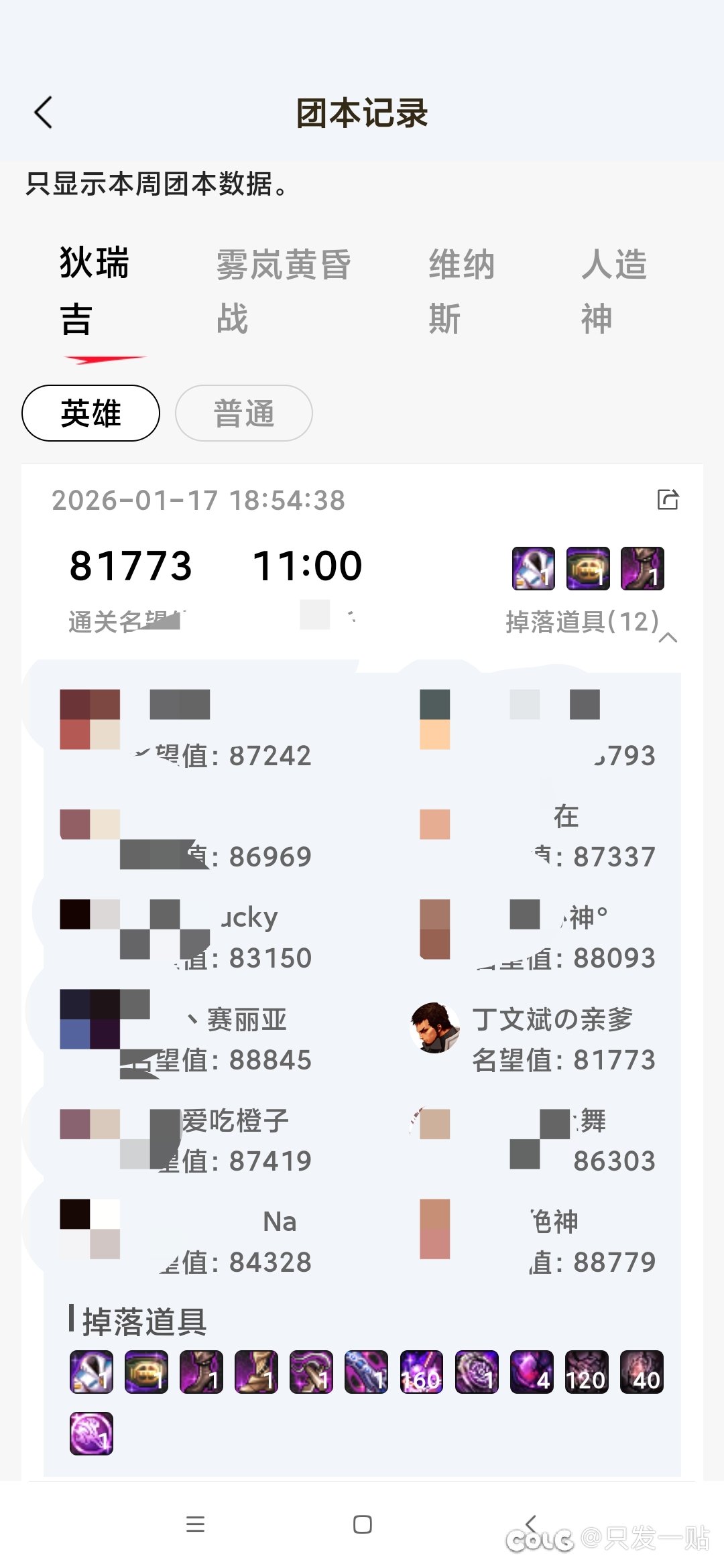Viewport: 724px width, 1568px height.
Task: Open the 人造神 raid tab
Action: click(x=613, y=291)
